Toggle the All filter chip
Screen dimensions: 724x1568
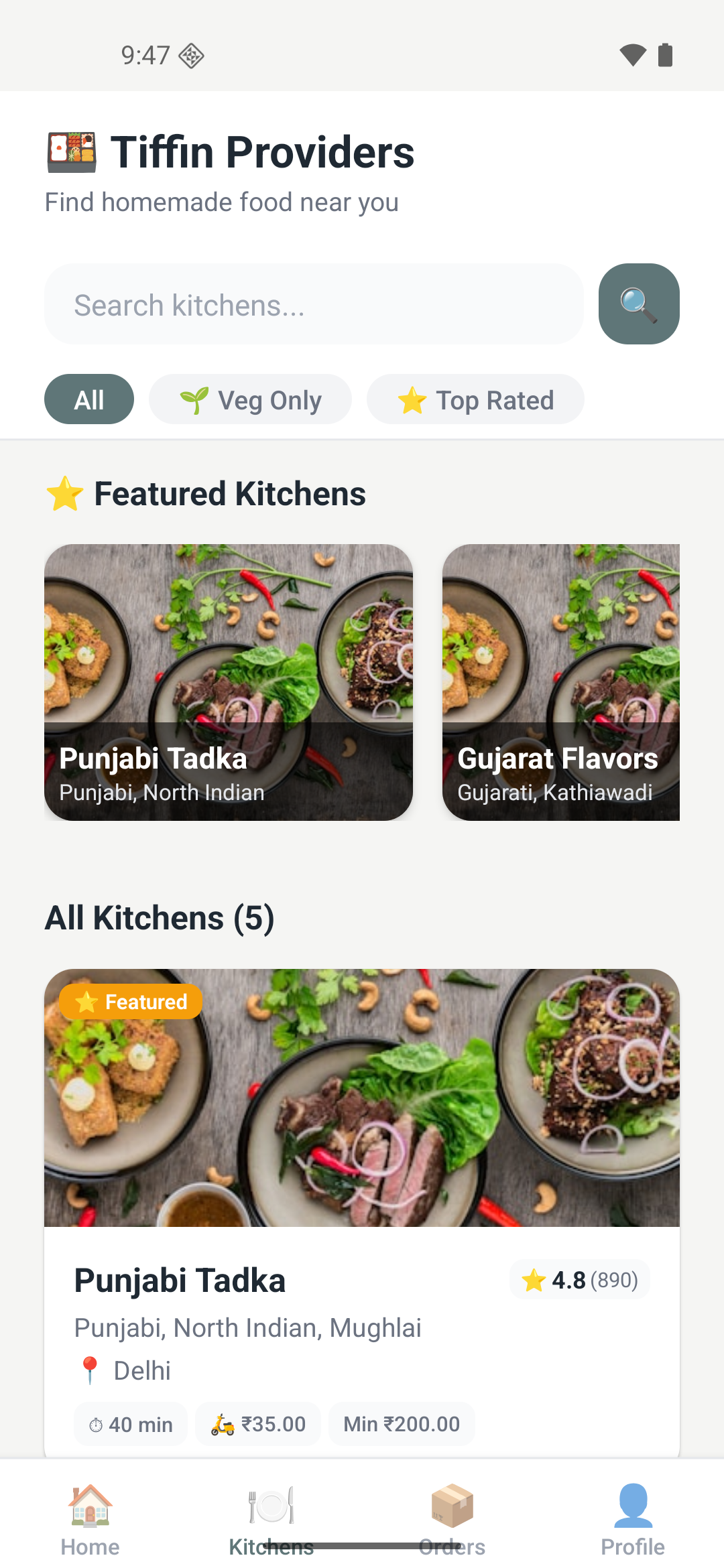coord(88,399)
